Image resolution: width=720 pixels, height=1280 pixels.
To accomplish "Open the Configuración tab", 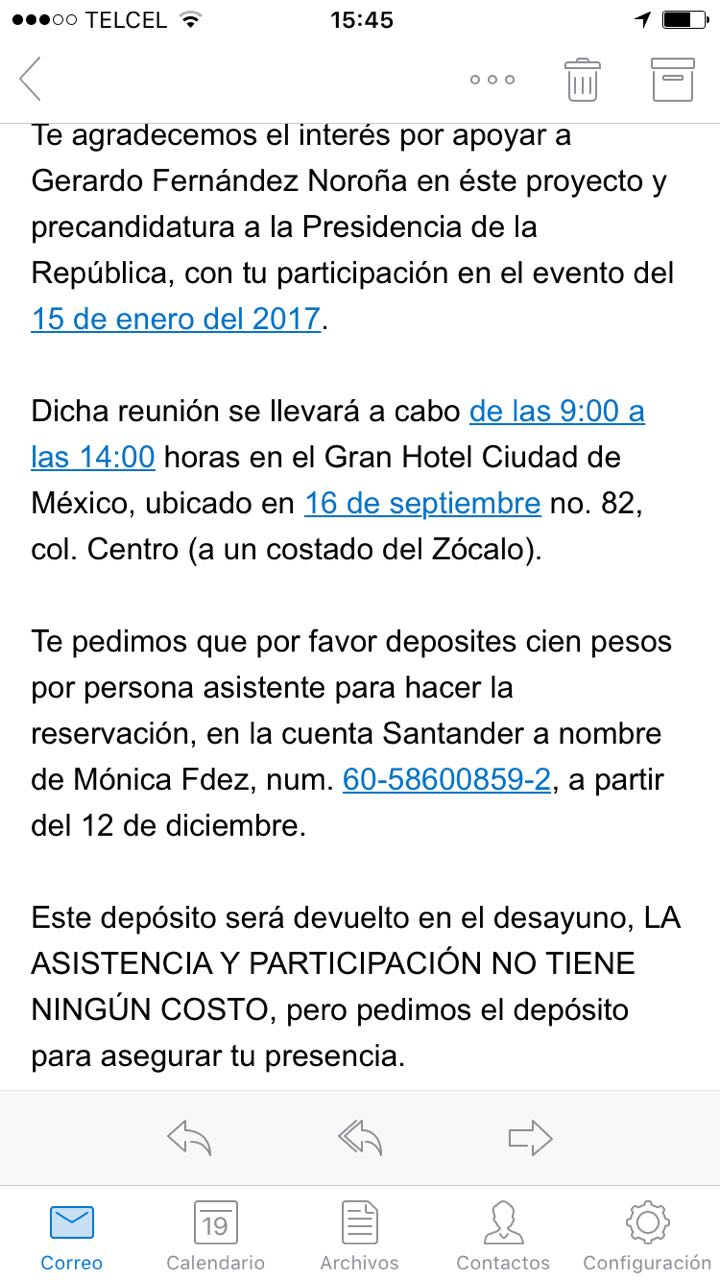I will pyautogui.click(x=647, y=1236).
